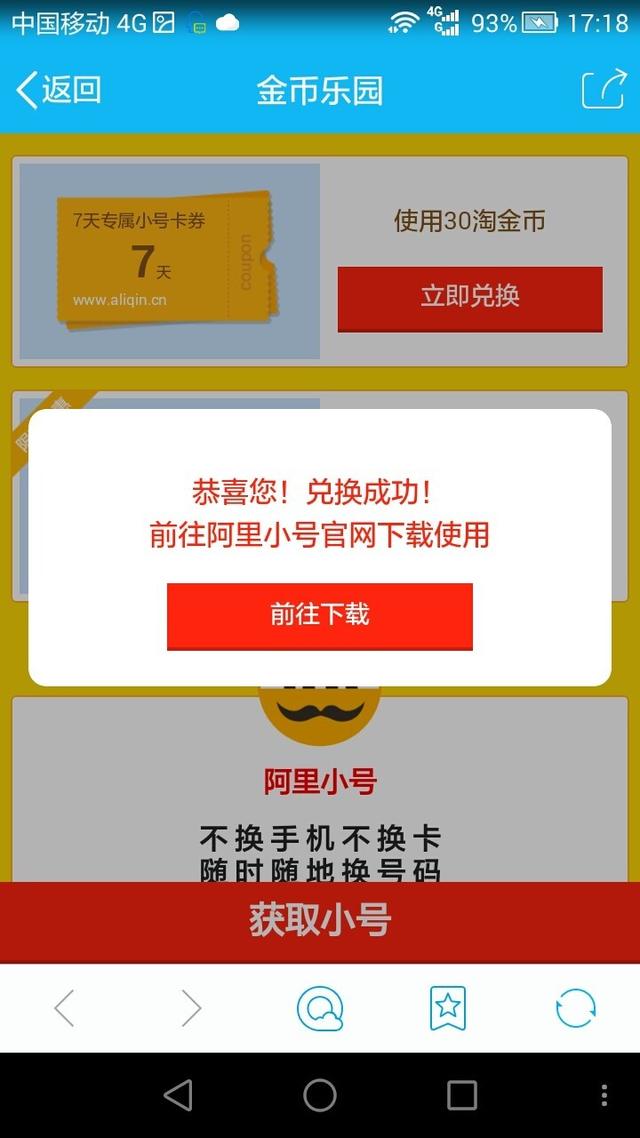640x1138 pixels.
Task: Tap 前往下载 in the success dialog
Action: (319, 615)
